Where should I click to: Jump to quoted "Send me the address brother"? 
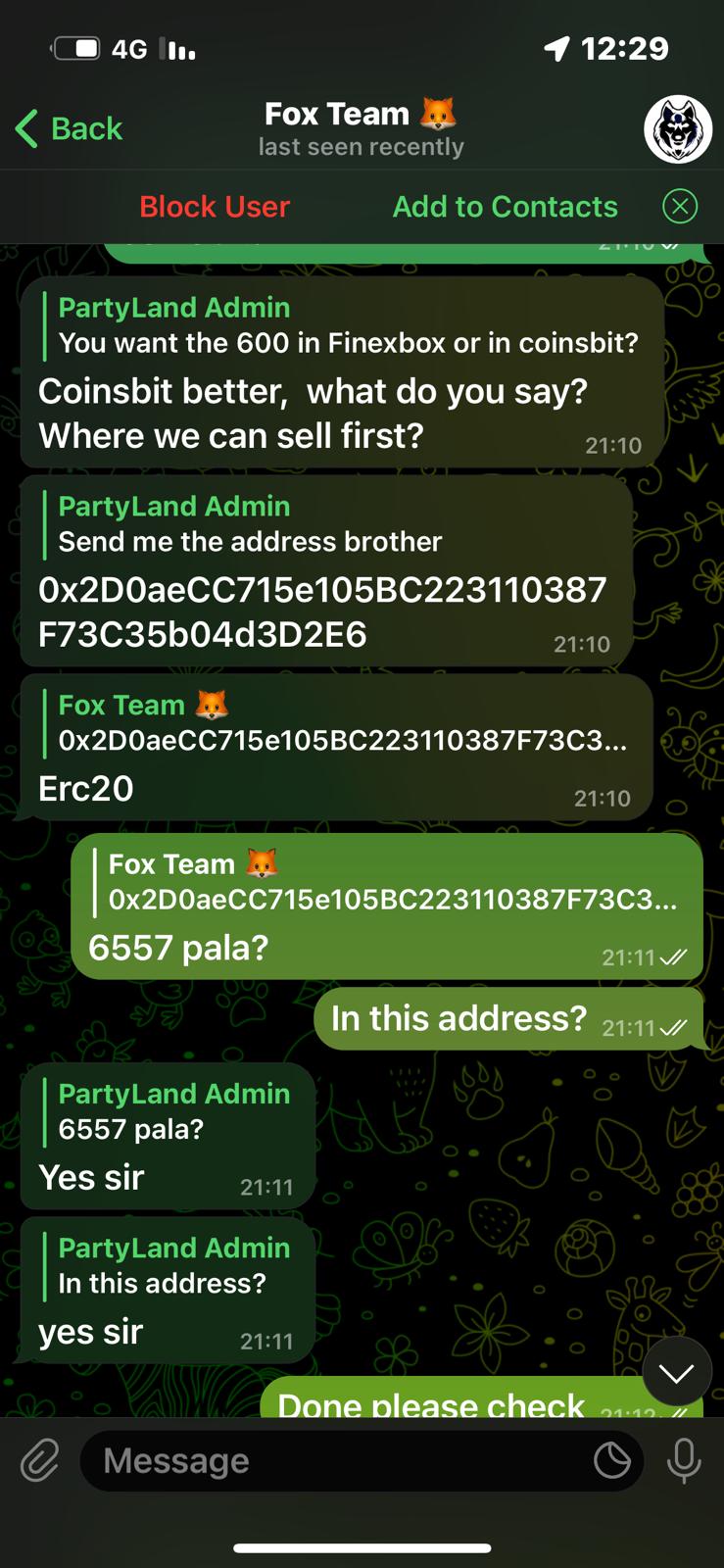[250, 525]
